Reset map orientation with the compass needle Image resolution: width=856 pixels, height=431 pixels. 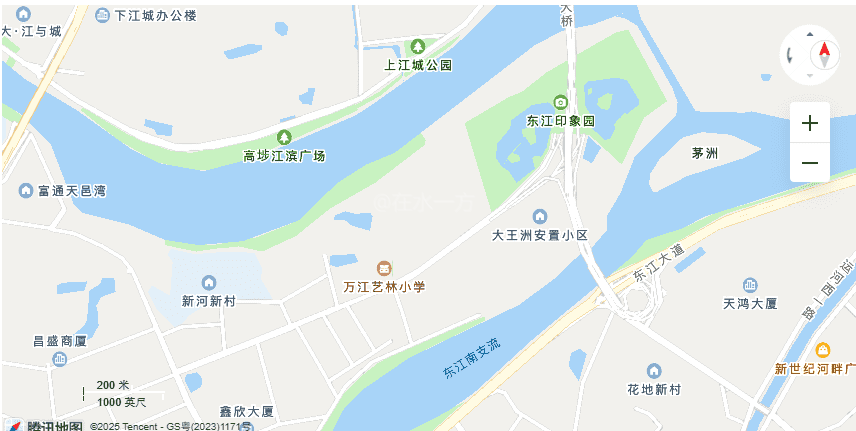tap(824, 53)
